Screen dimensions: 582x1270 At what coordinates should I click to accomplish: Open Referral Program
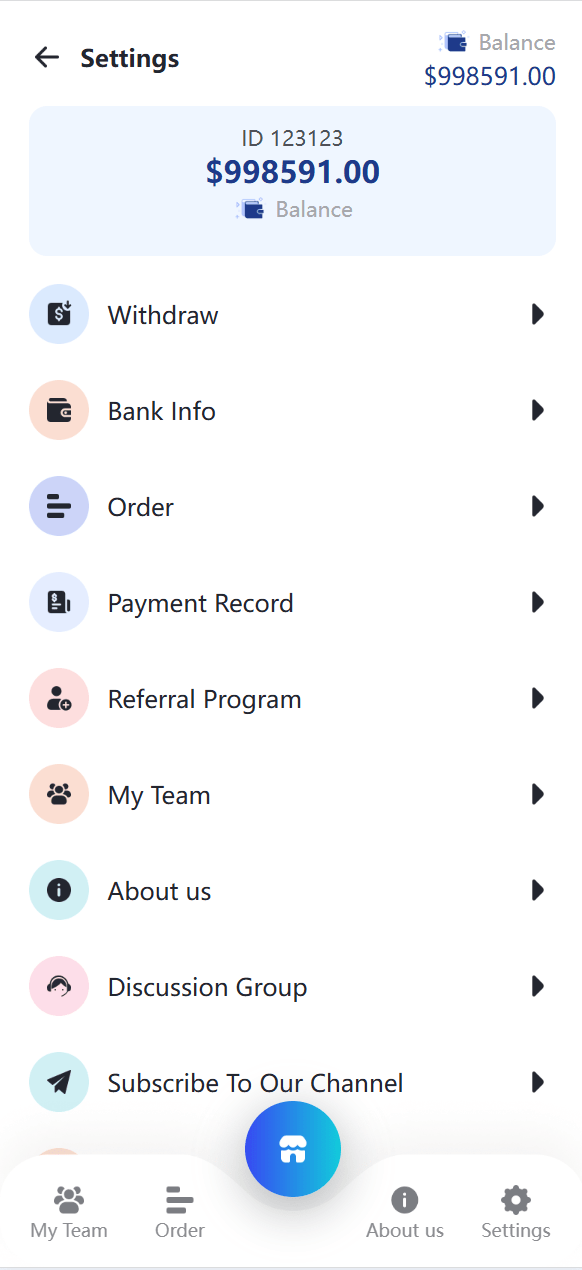[x=291, y=699]
